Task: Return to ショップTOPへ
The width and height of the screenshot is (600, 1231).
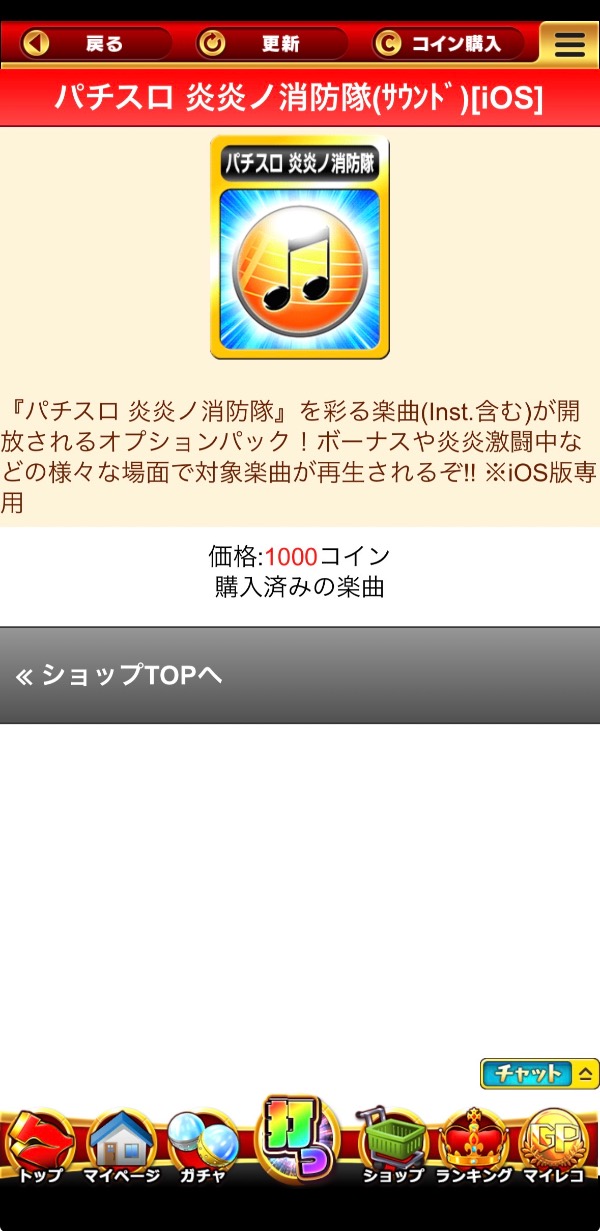Action: pos(299,675)
